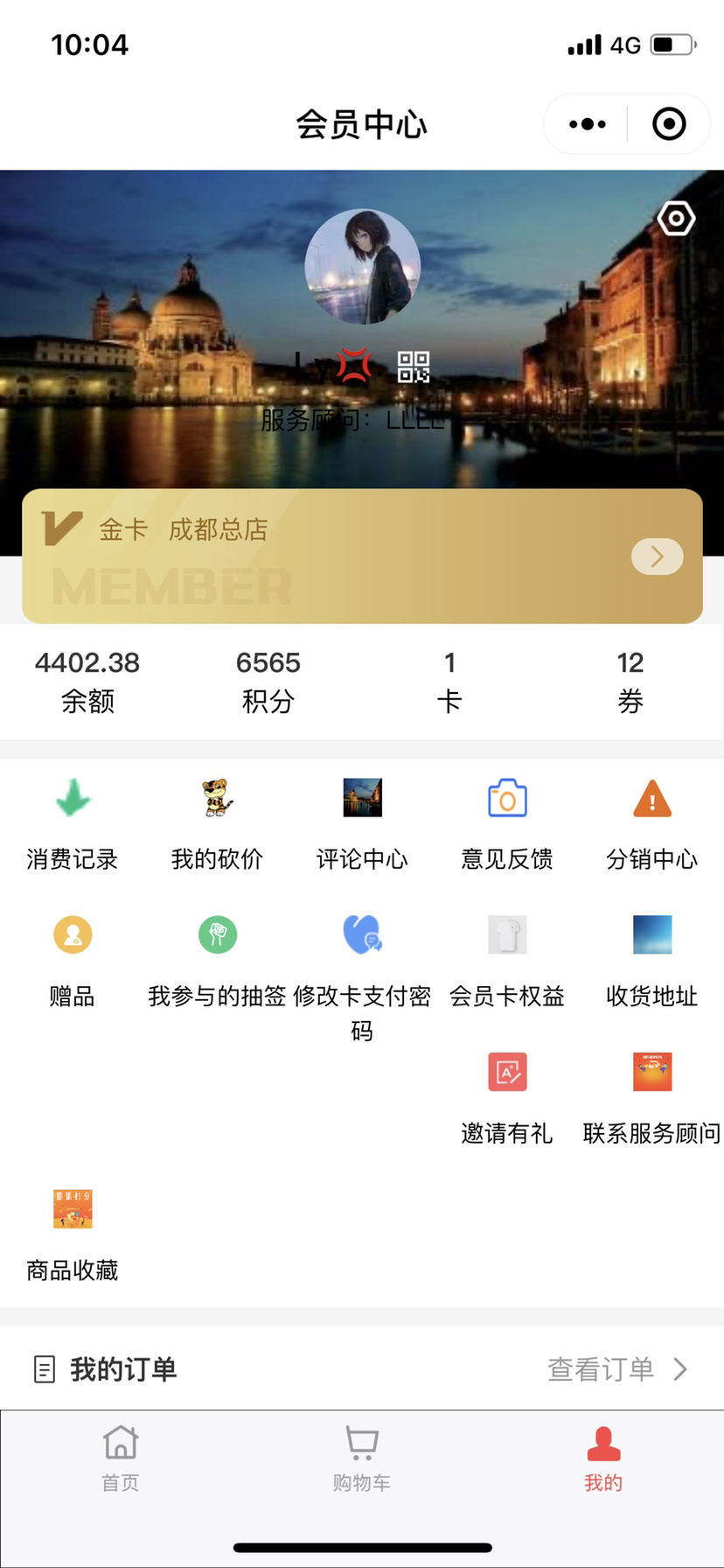
Task: View the 余额 balance
Action: (x=87, y=681)
